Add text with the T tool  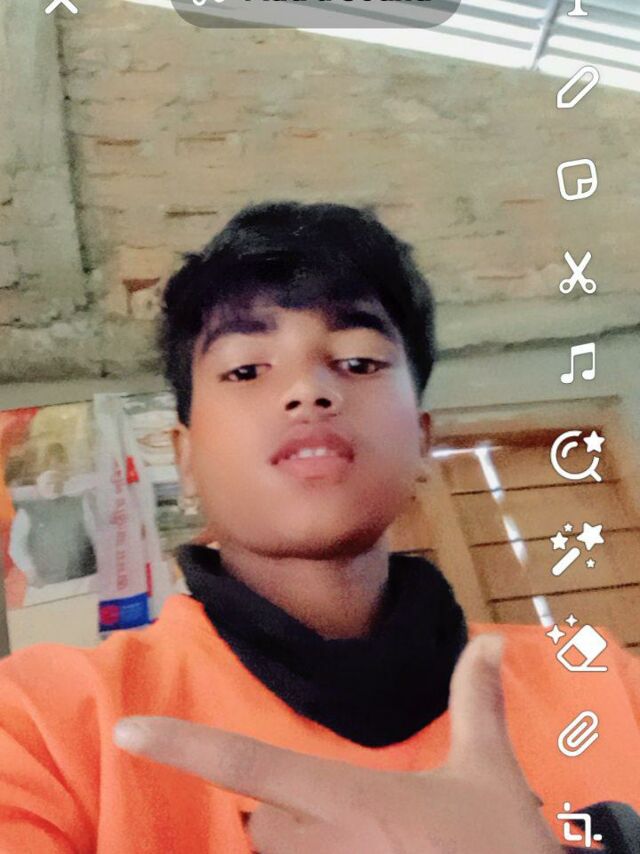(577, 6)
